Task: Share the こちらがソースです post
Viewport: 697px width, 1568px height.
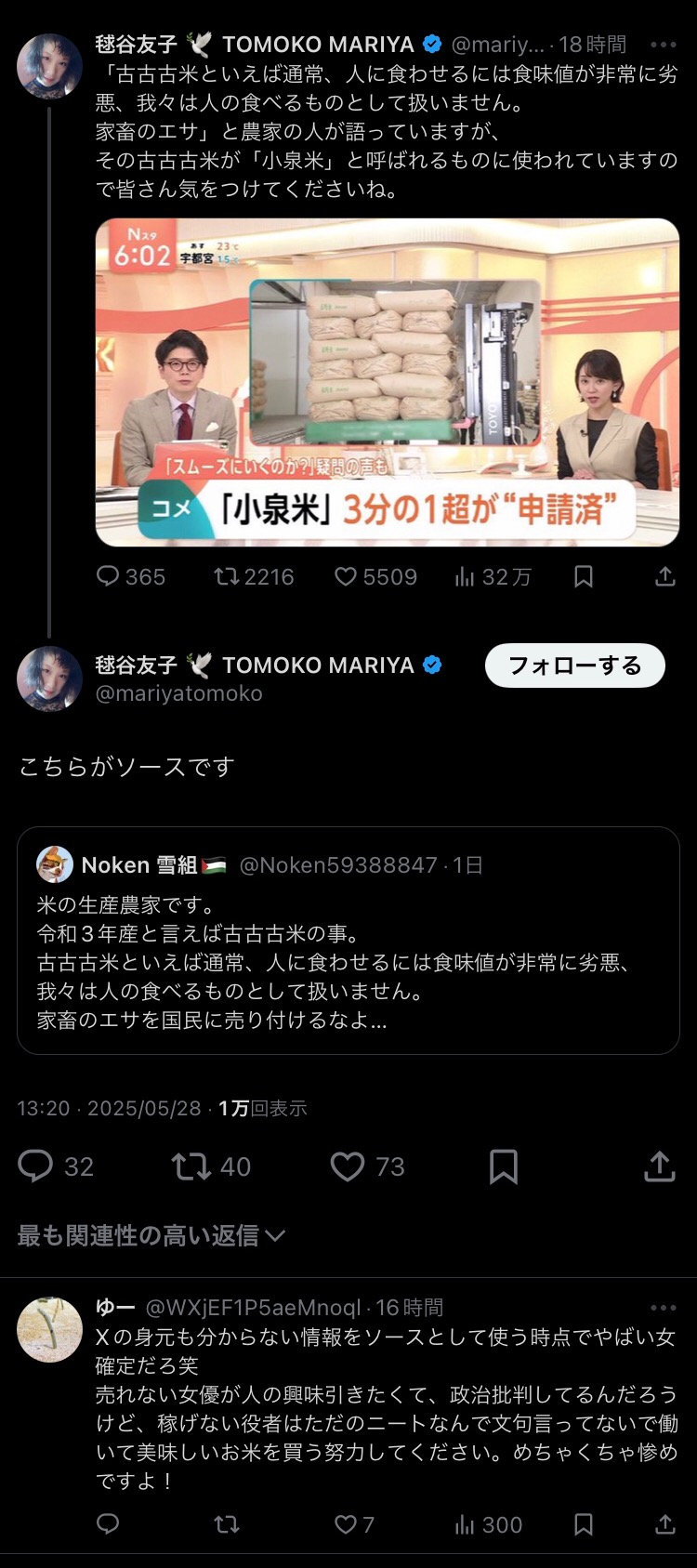Action: click(x=659, y=1166)
